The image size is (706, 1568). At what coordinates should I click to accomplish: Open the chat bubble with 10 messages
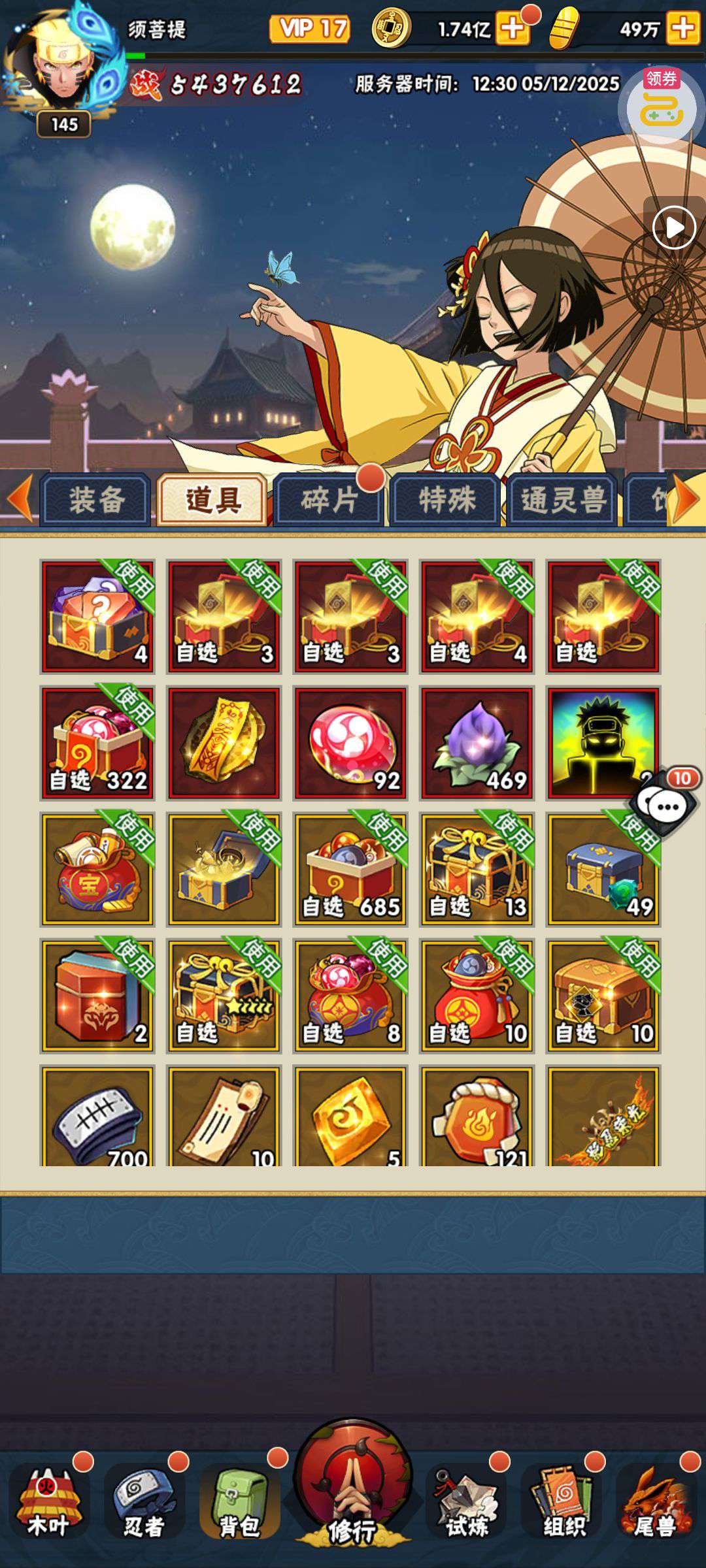click(x=666, y=807)
